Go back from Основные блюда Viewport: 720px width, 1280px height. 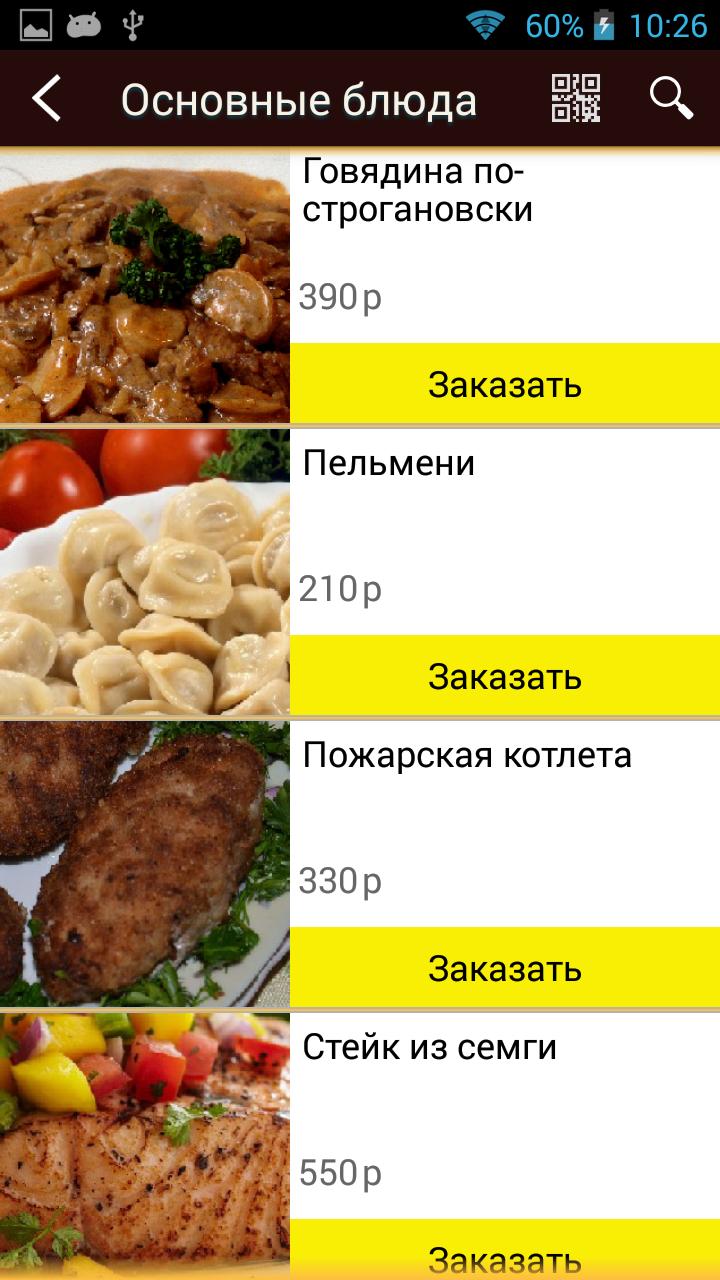(47, 99)
